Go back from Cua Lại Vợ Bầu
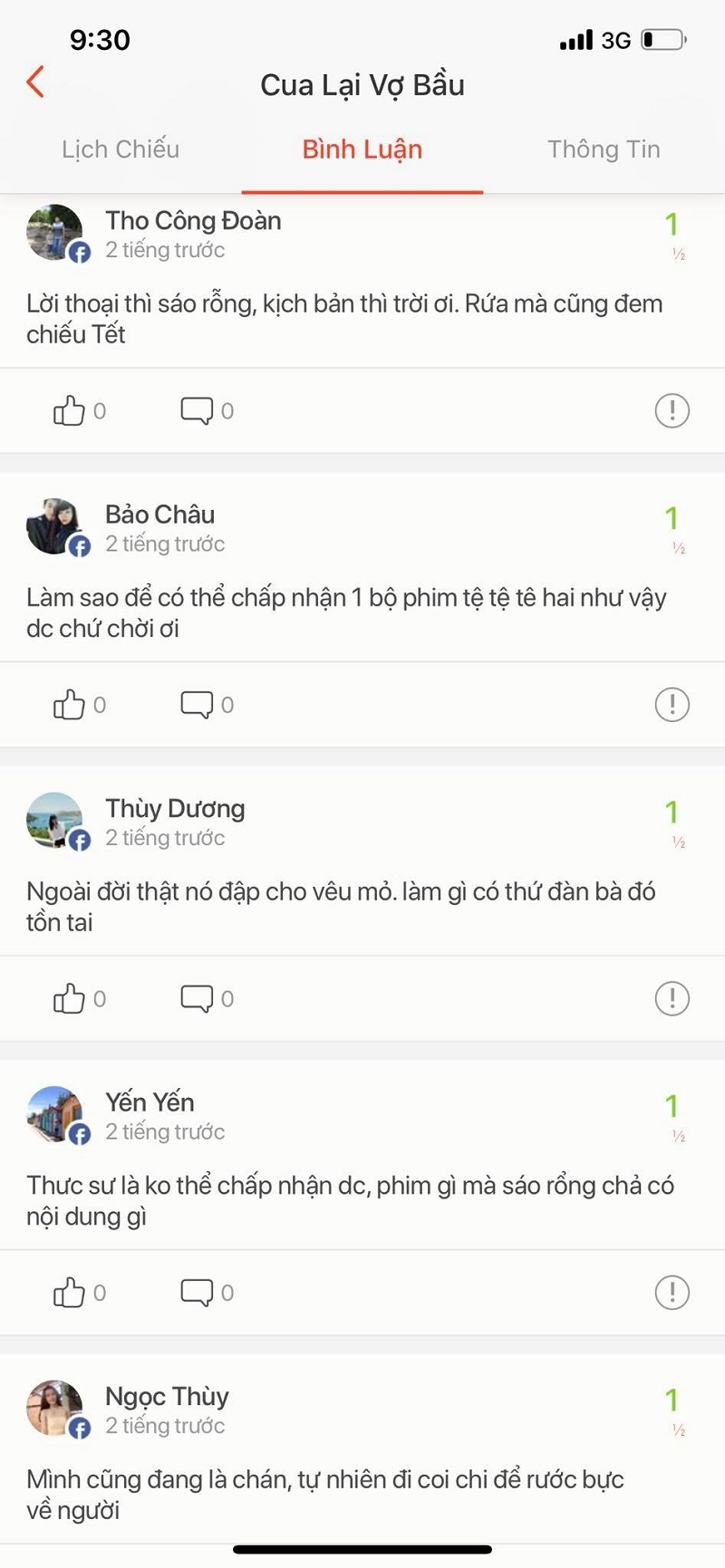Screen dimensions: 725x1568 36,82
